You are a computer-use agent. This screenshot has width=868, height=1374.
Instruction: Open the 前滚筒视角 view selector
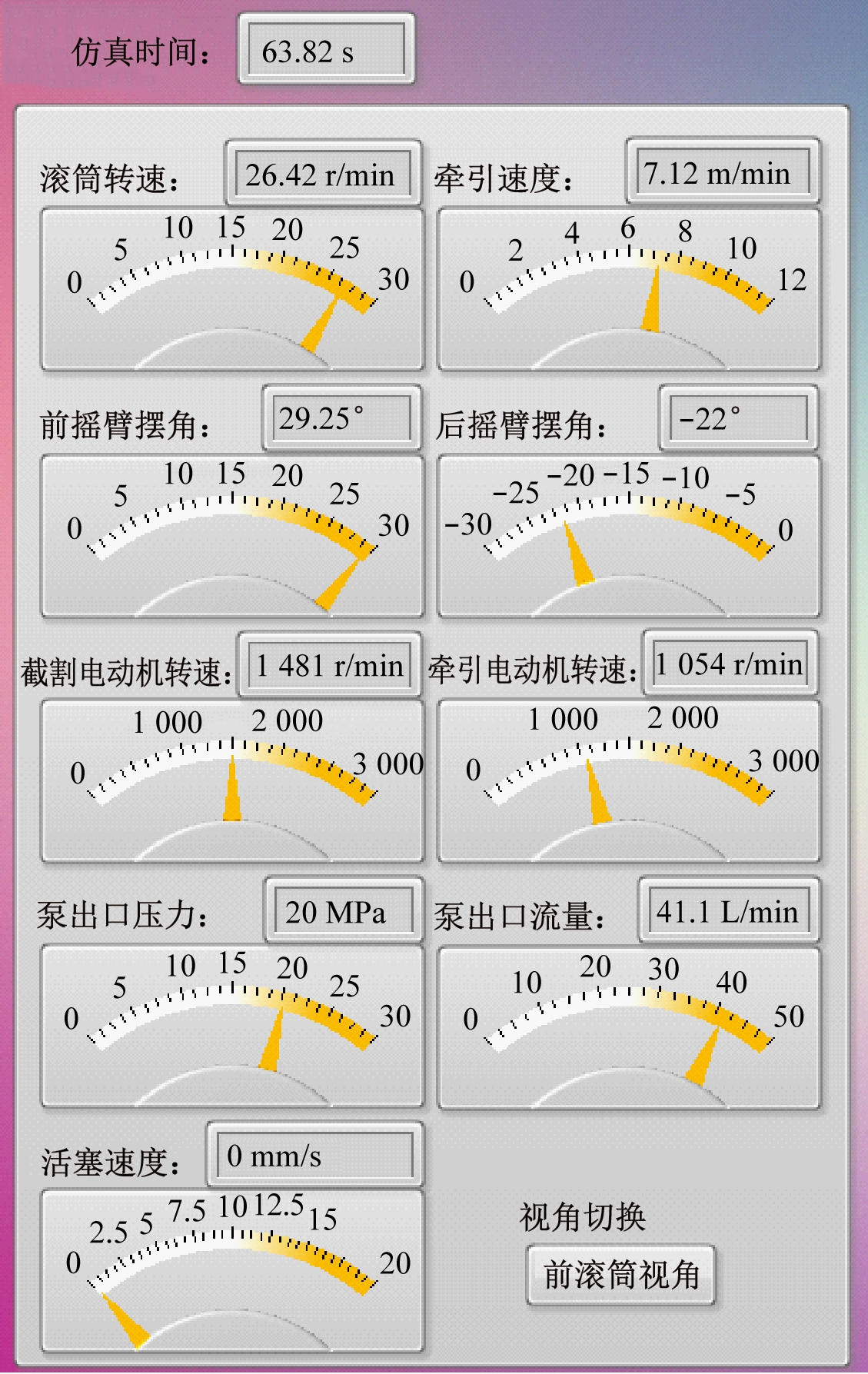[x=621, y=1273]
